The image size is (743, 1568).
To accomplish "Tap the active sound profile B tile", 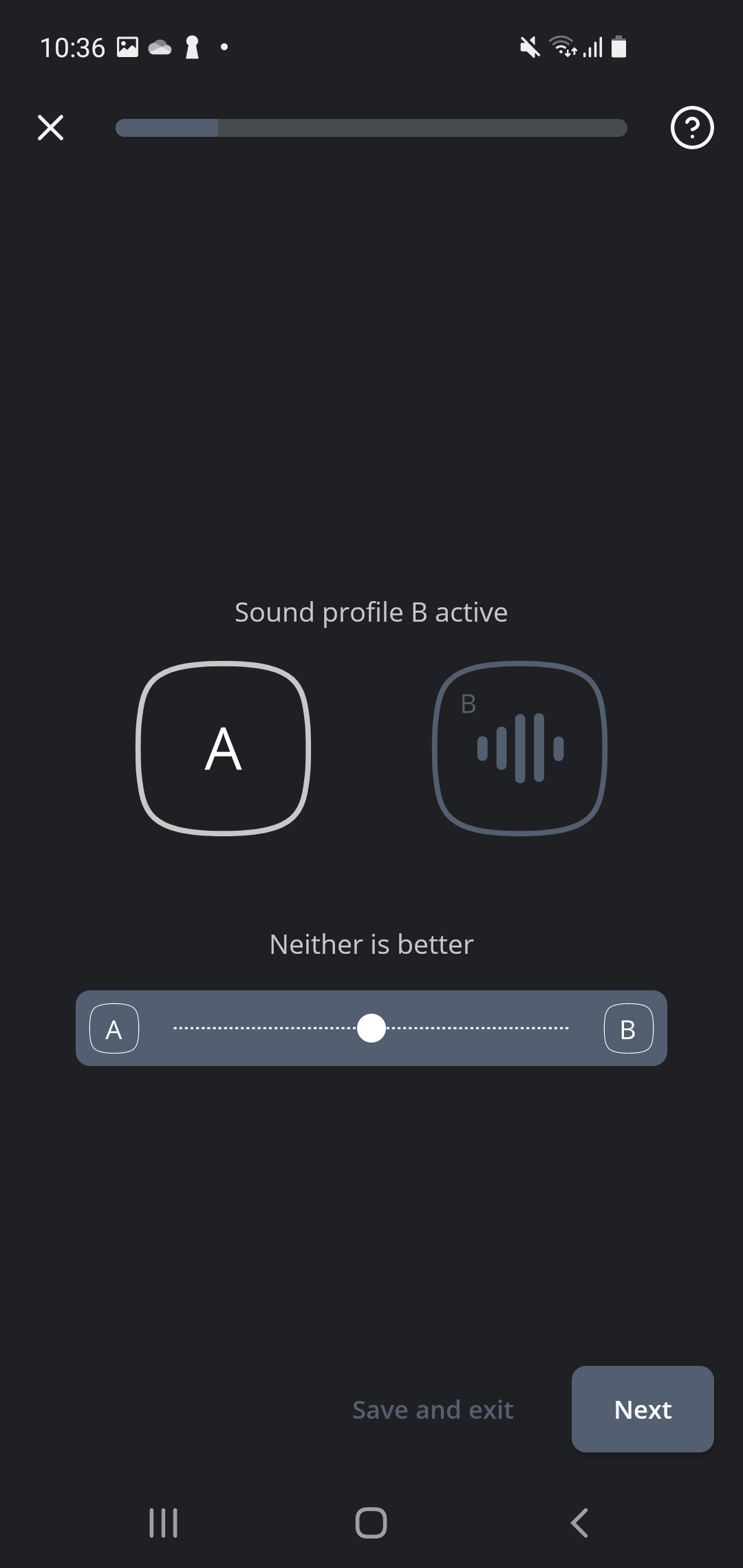I will [x=520, y=748].
